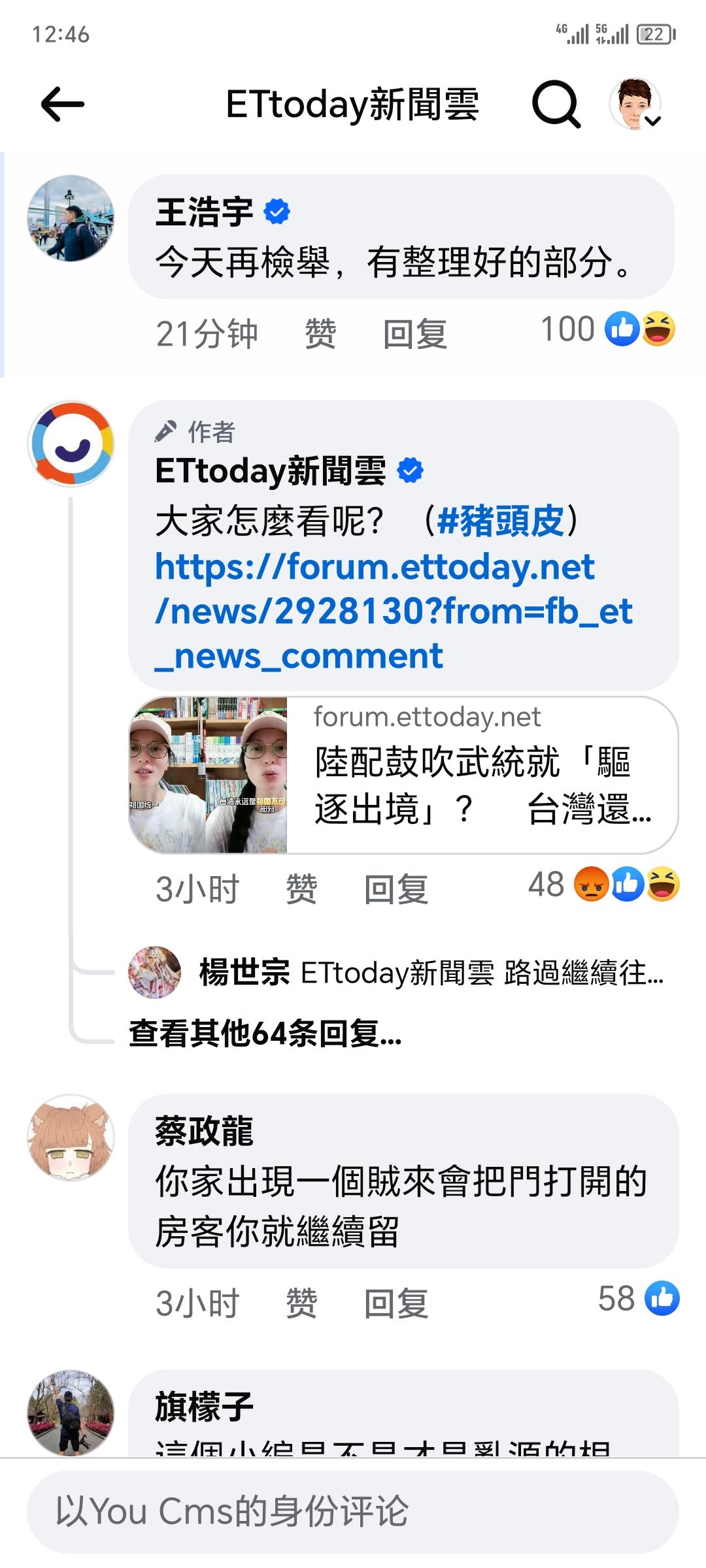Go back using the arrow icon
Screen dimensions: 706x1568
[x=63, y=104]
